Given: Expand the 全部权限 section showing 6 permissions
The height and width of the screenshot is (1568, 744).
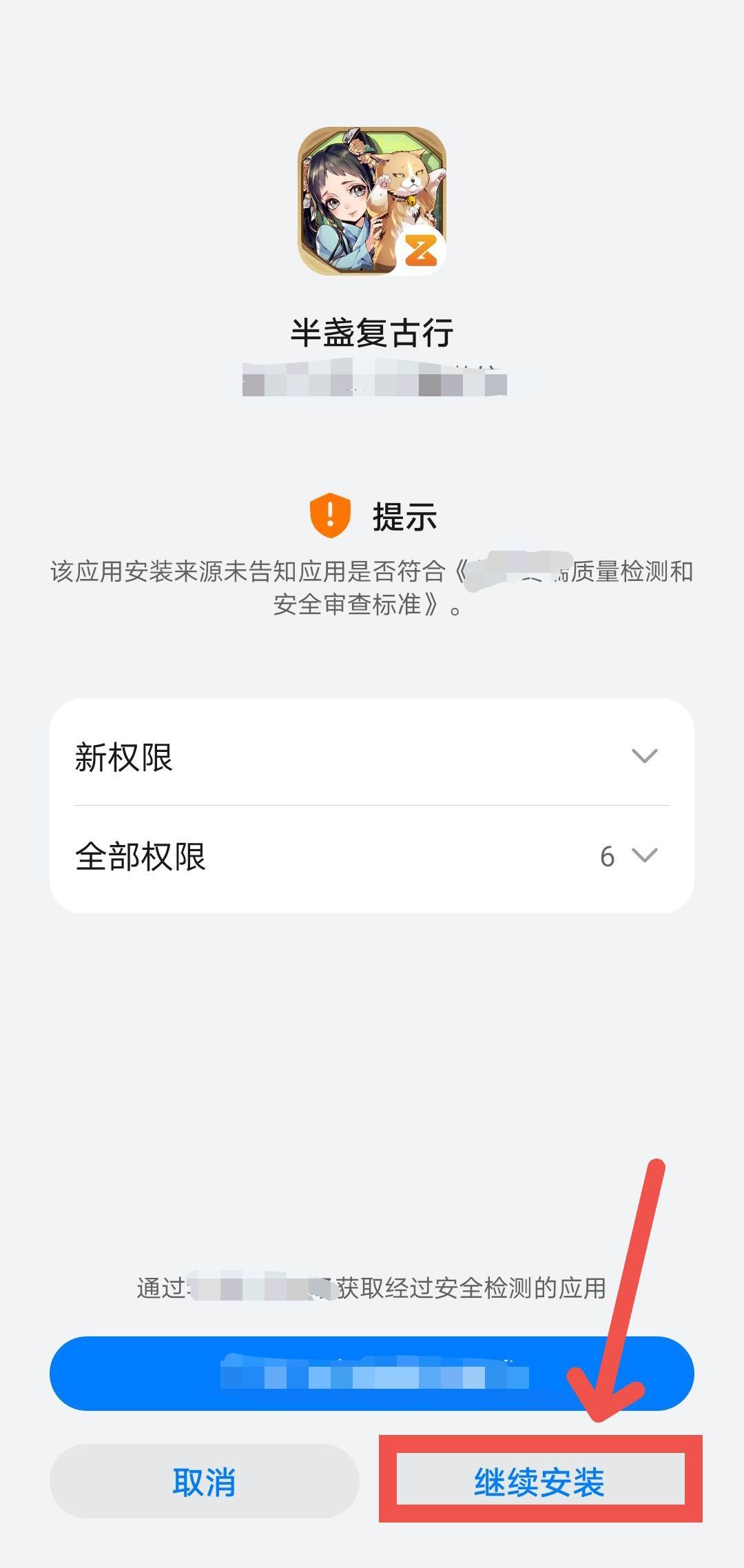Looking at the screenshot, I should tap(372, 855).
